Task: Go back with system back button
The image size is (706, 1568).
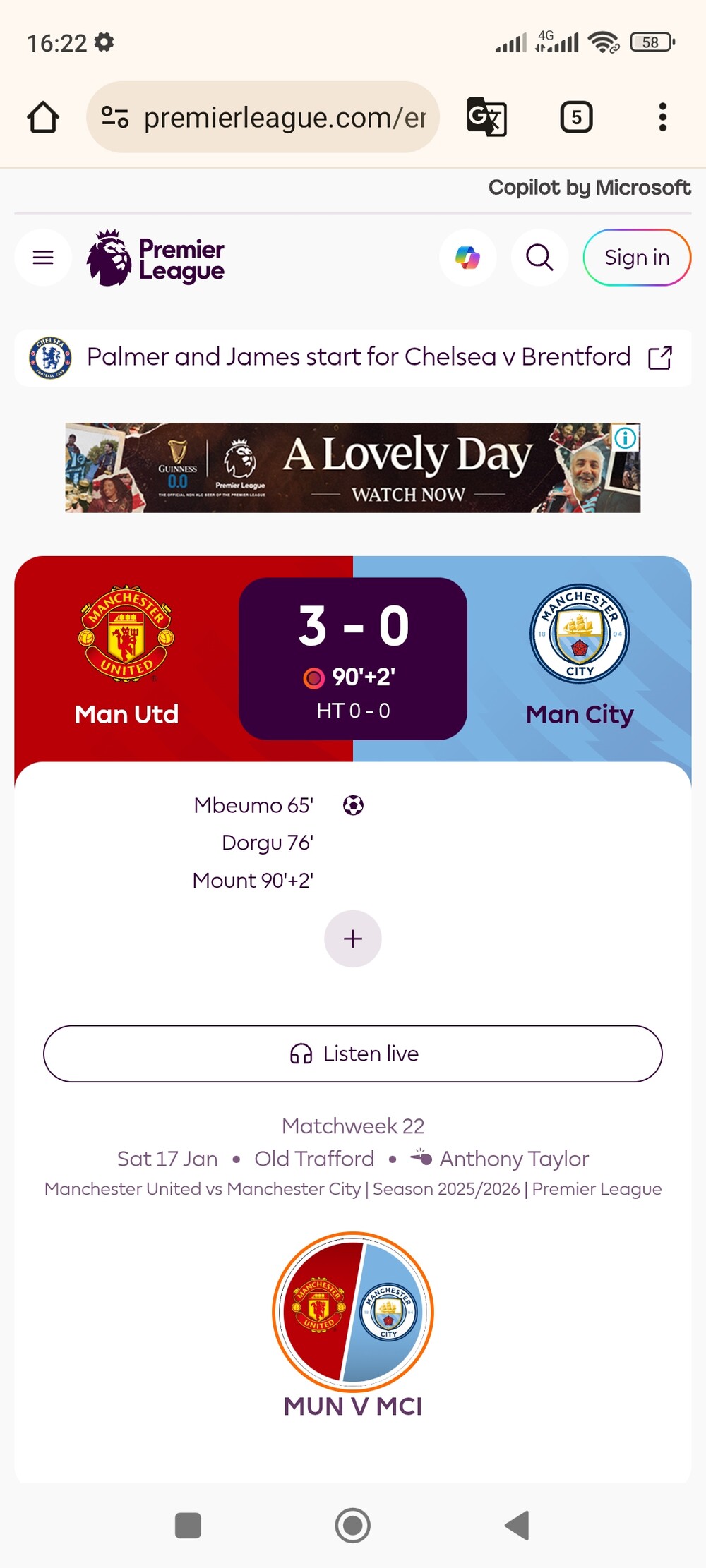Action: click(x=517, y=1525)
